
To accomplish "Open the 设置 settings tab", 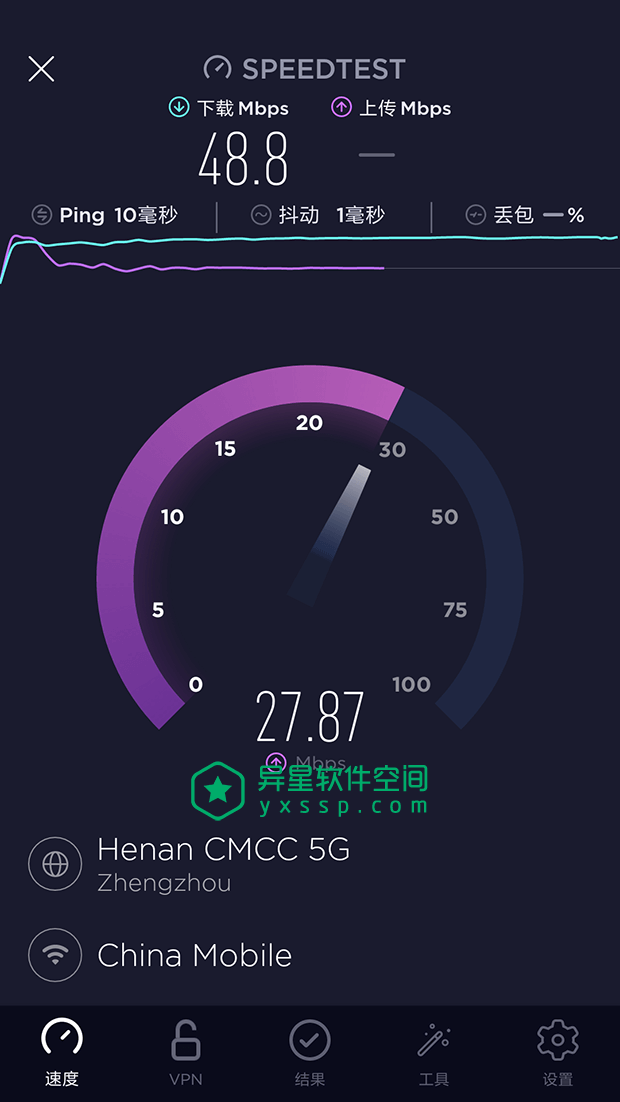I will pos(557,1052).
